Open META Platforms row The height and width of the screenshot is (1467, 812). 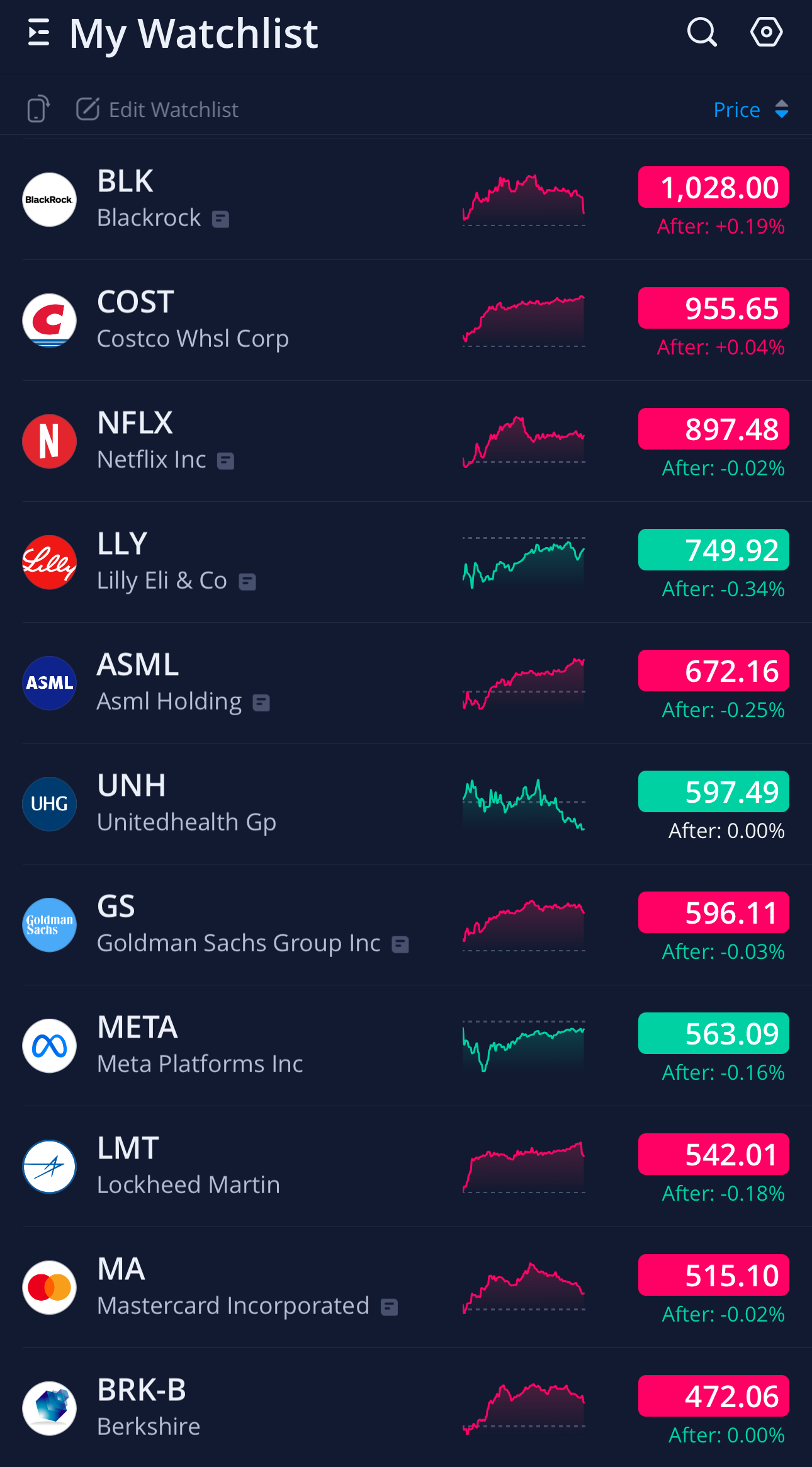[x=406, y=1046]
